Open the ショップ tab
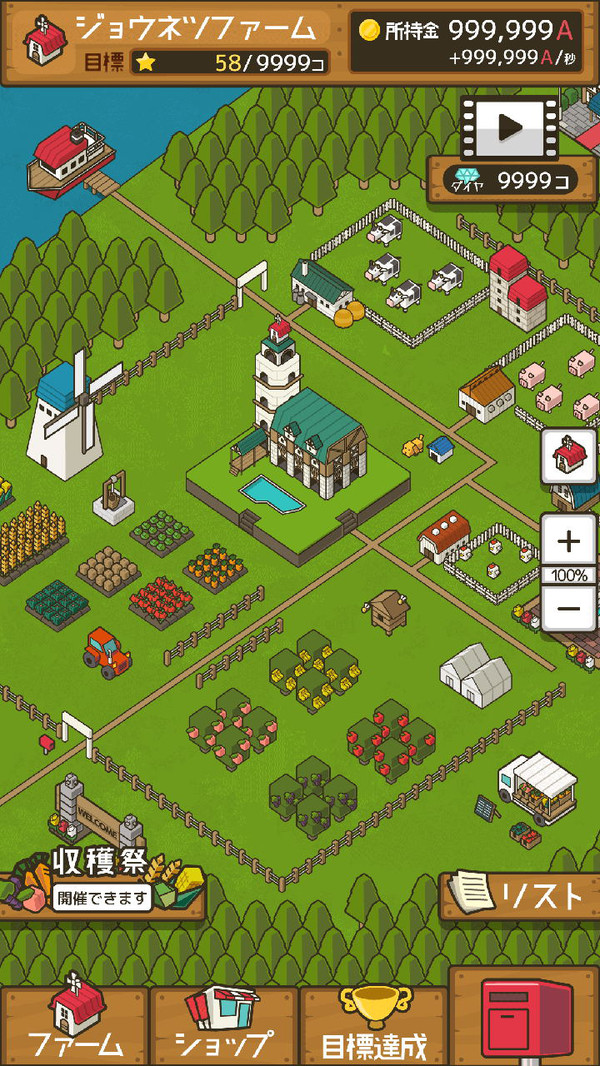The height and width of the screenshot is (1066, 600). click(224, 1024)
